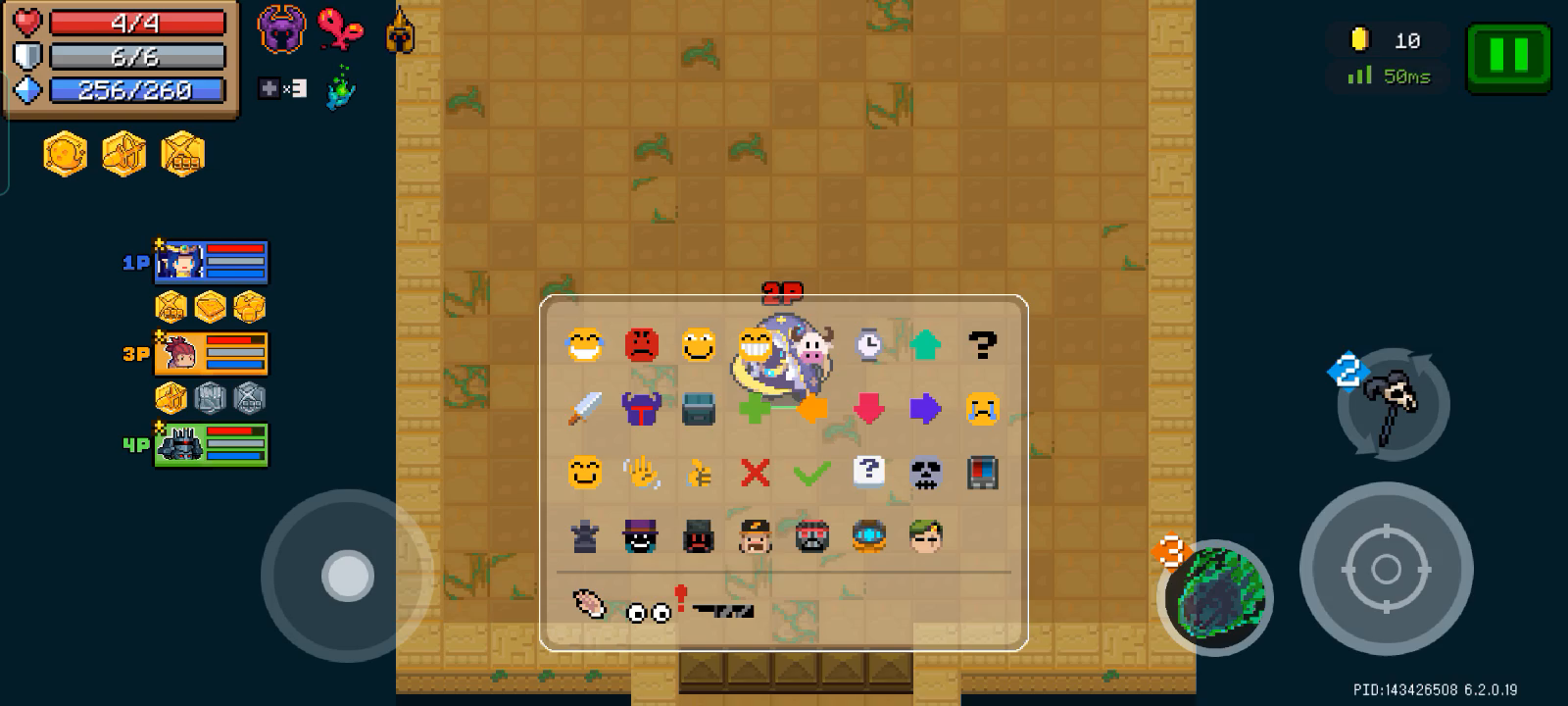1568x706 pixels.
Task: Send the red X emote
Action: [755, 474]
